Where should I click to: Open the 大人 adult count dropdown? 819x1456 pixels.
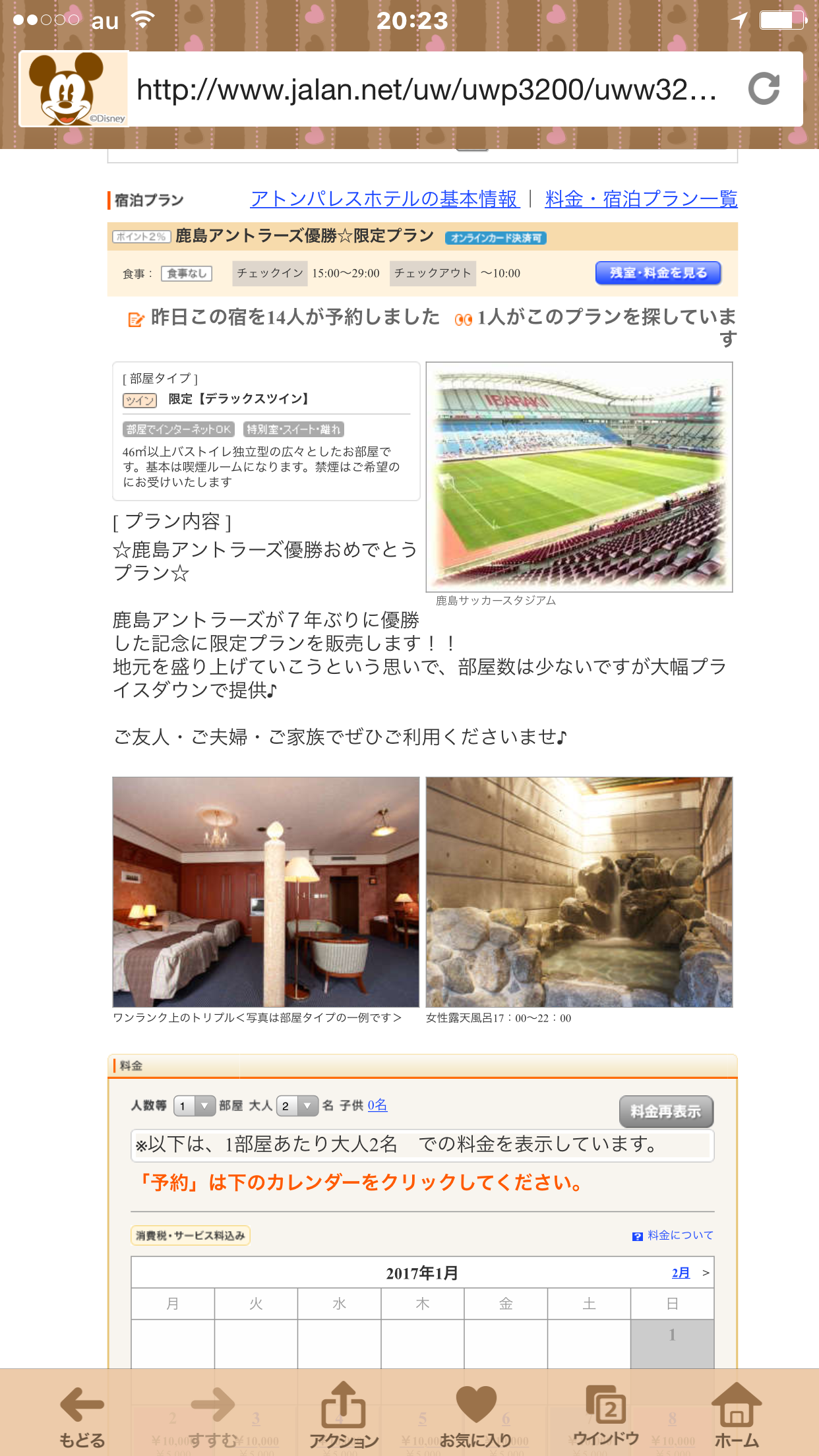[297, 1106]
